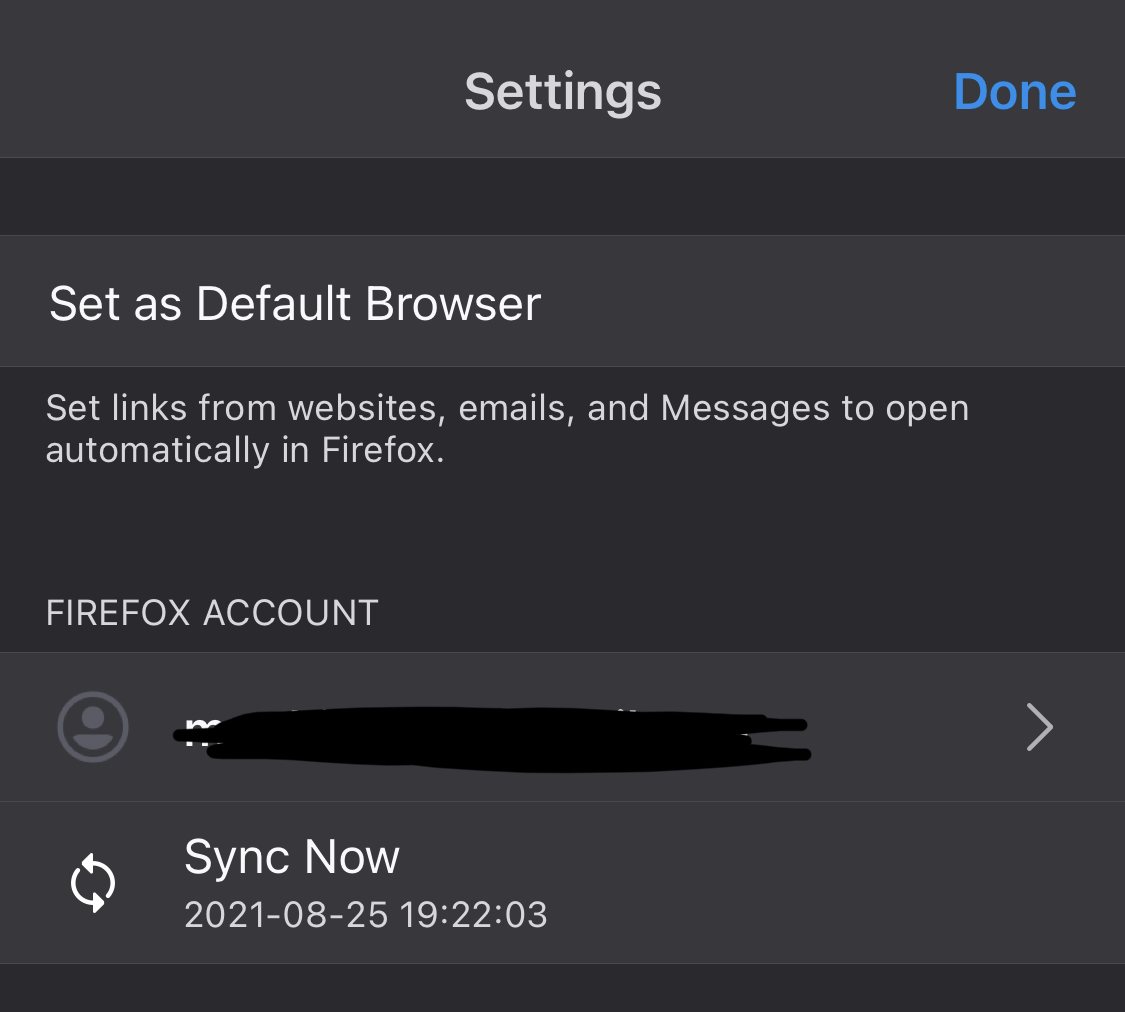Viewport: 1125px width, 1012px height.
Task: Tap Done to close Settings
Action: [x=1014, y=92]
